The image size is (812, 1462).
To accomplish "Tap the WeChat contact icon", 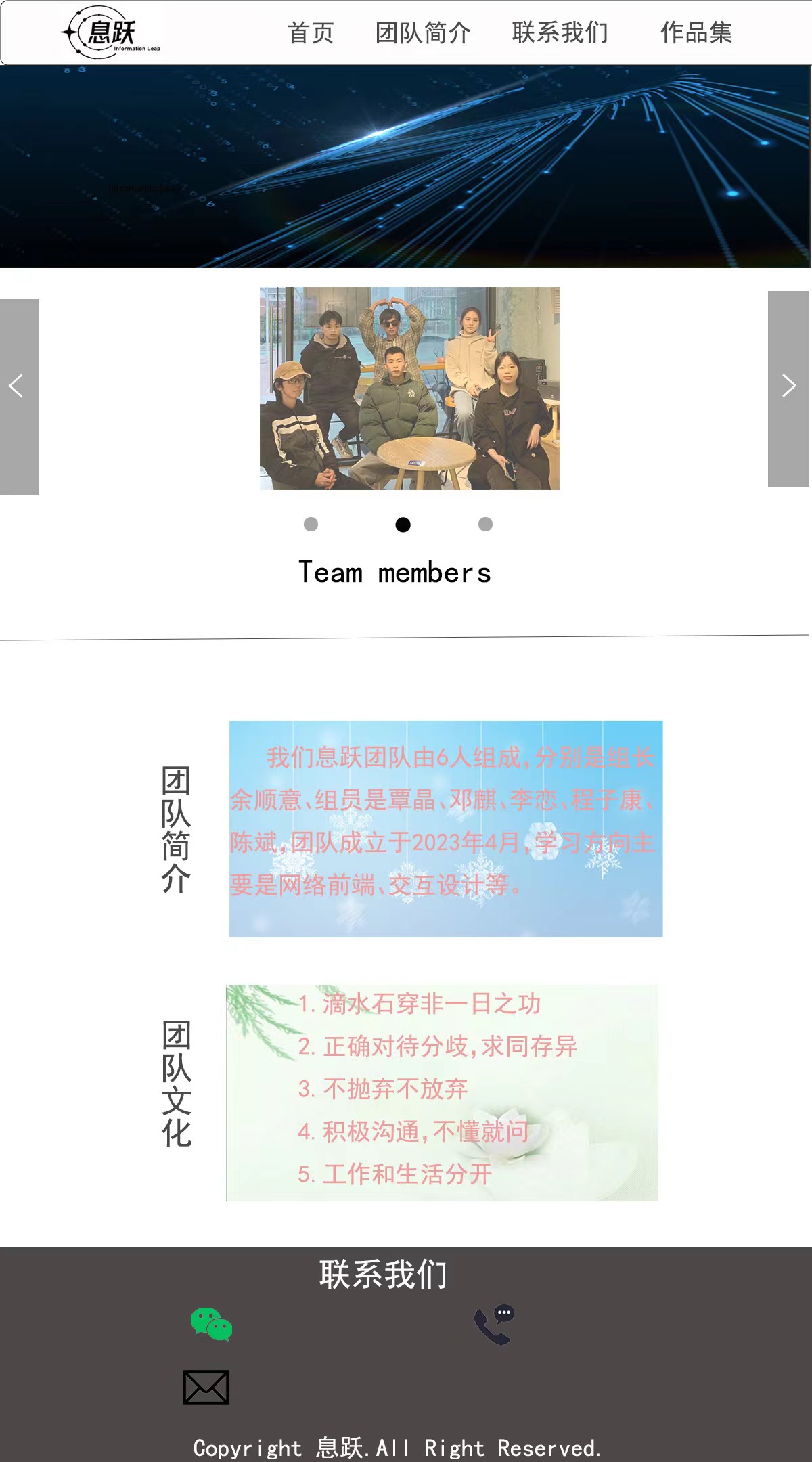I will pyautogui.click(x=211, y=1324).
